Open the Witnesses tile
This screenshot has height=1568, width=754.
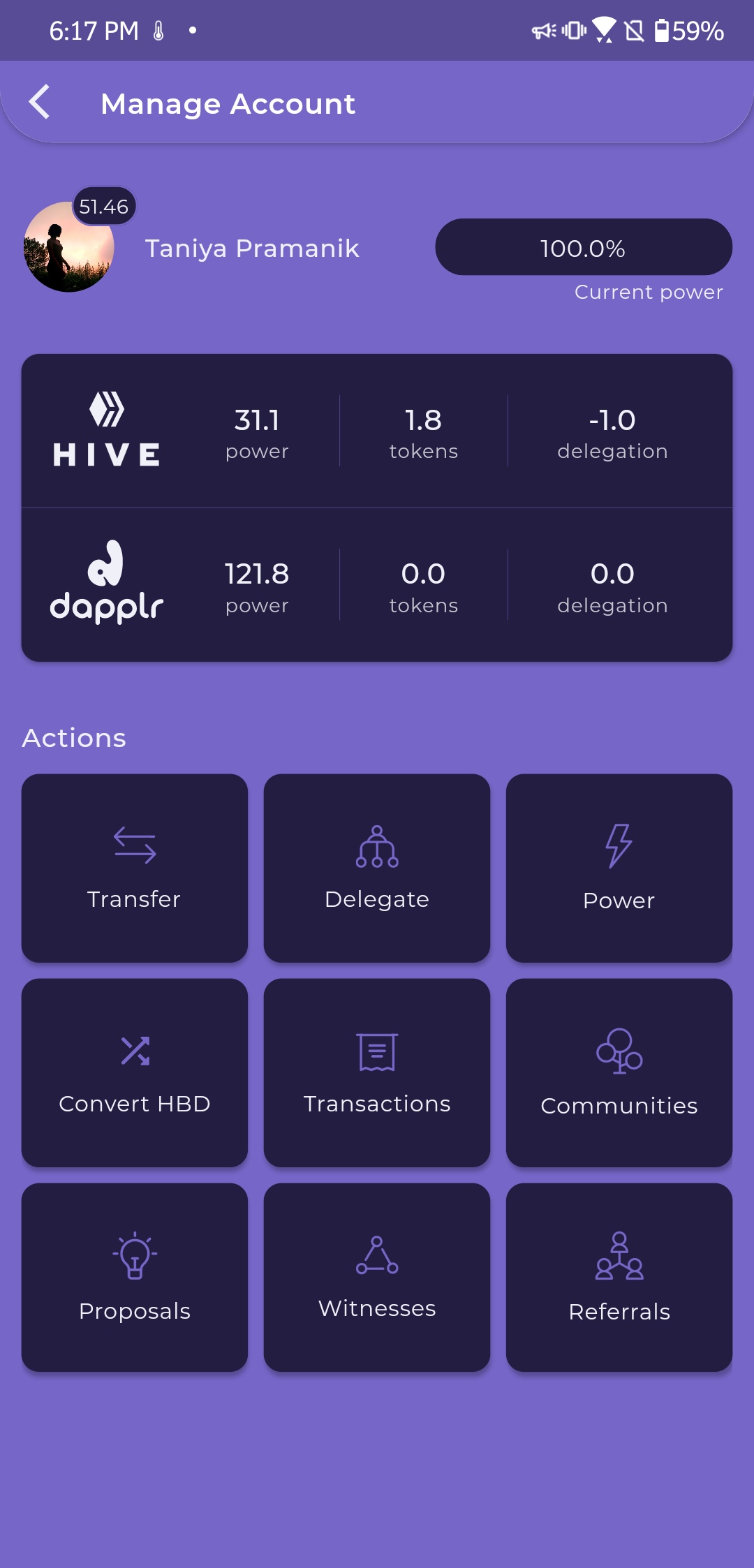click(376, 1277)
